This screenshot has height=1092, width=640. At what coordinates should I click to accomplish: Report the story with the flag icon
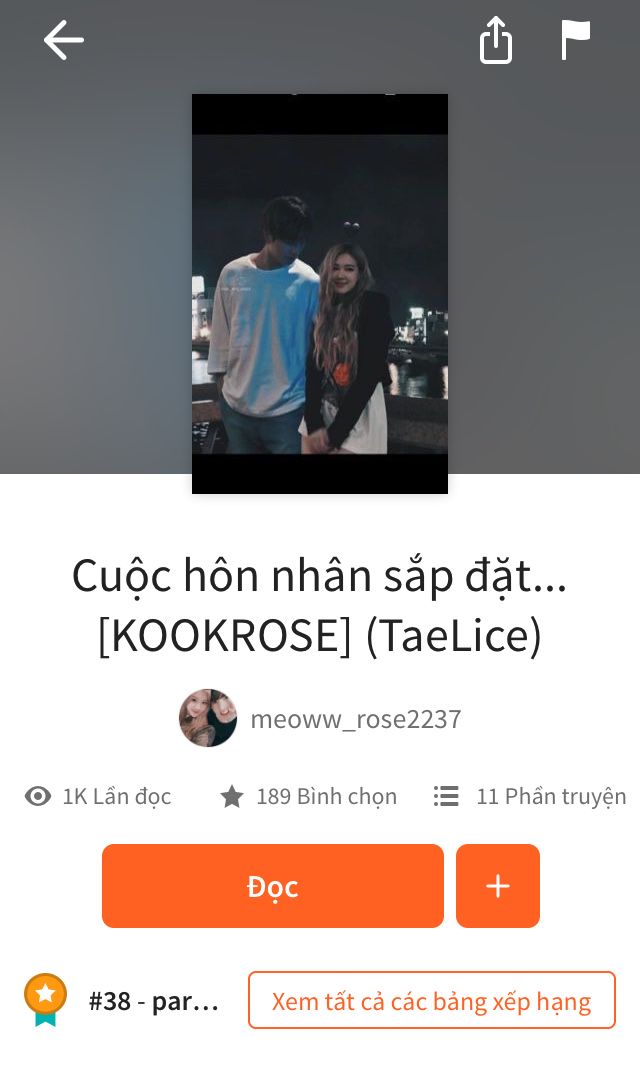[575, 41]
